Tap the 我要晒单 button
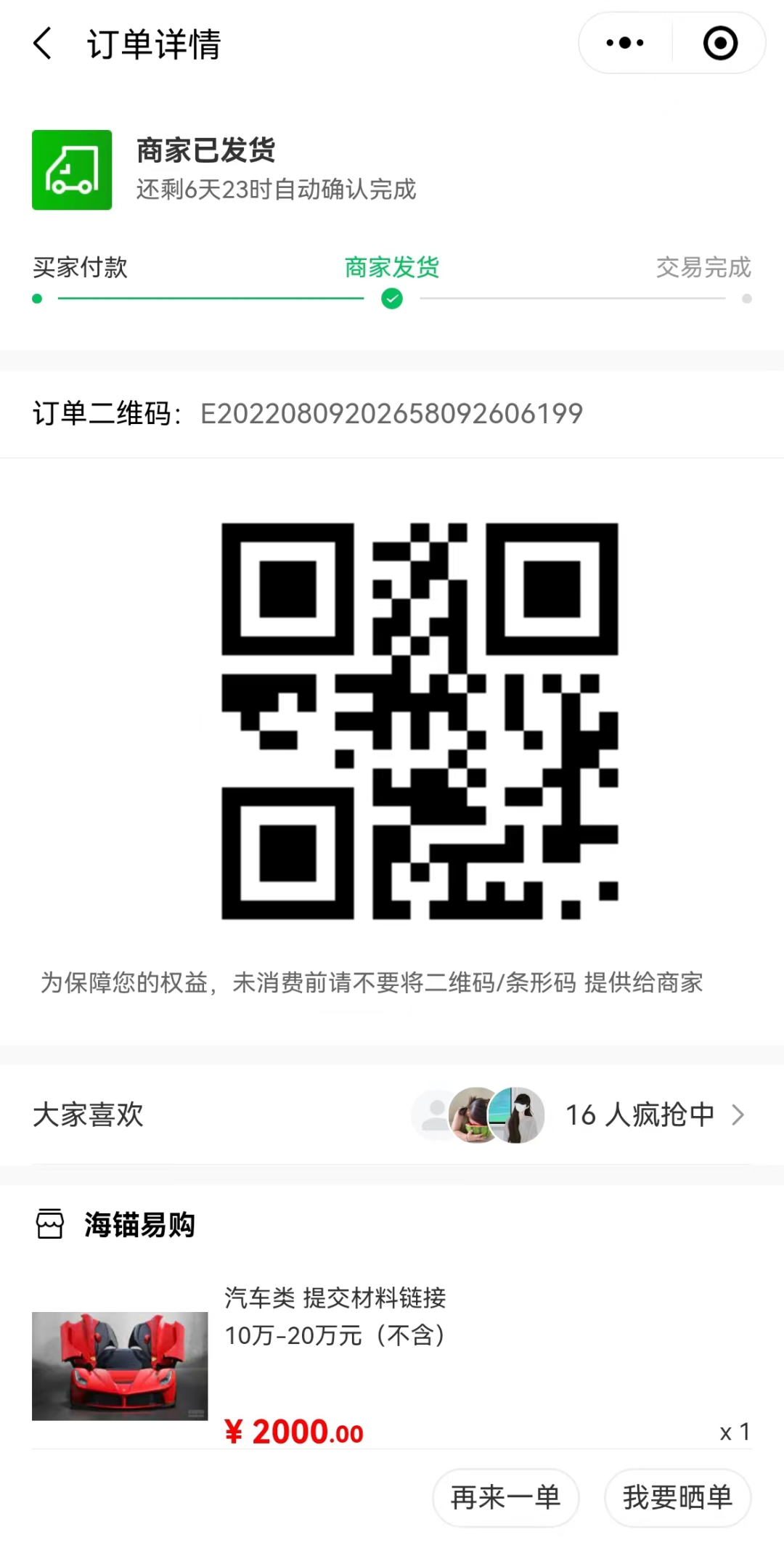784x1548 pixels. point(677,1497)
